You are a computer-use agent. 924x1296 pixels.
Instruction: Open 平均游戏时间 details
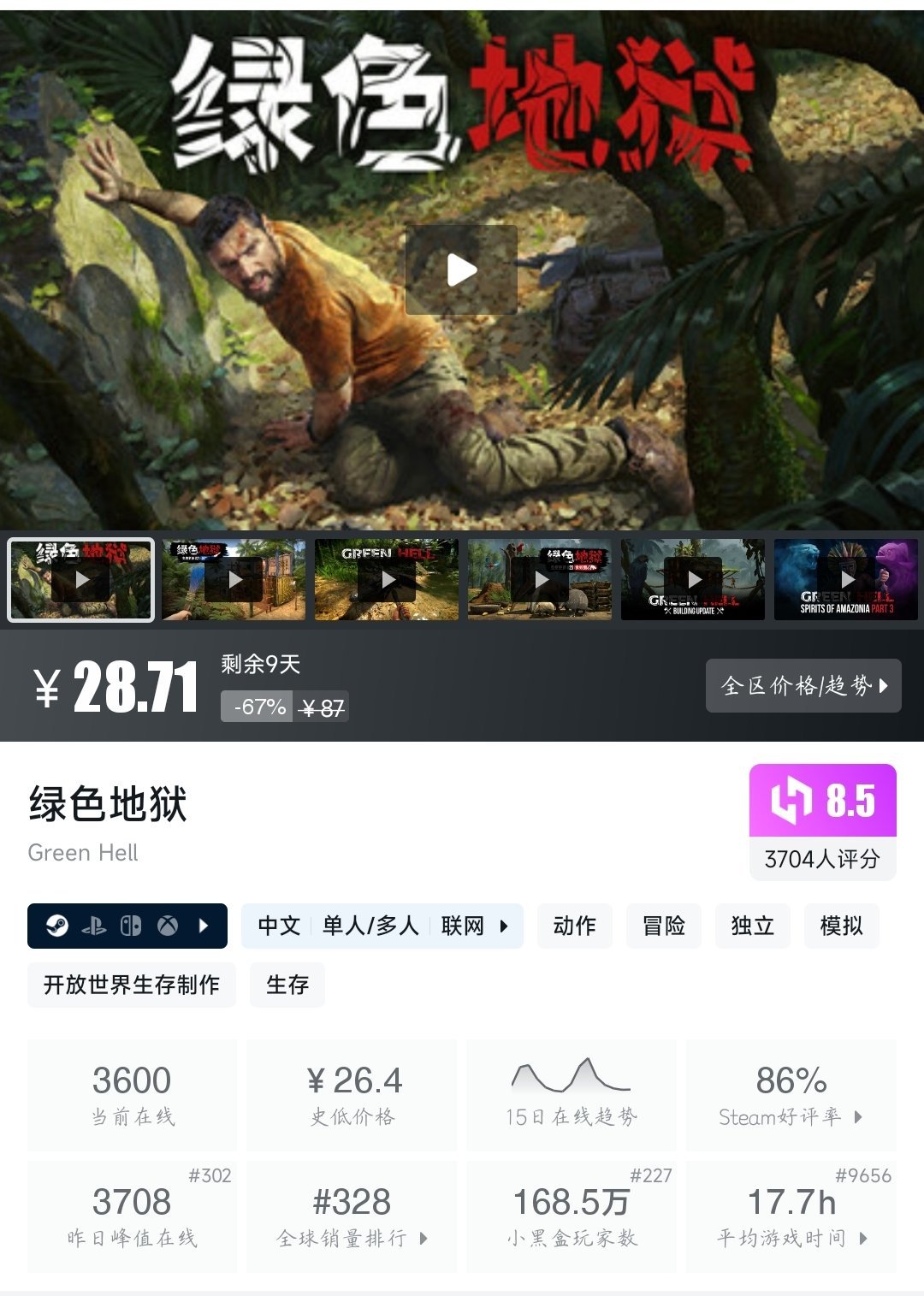point(791,1216)
